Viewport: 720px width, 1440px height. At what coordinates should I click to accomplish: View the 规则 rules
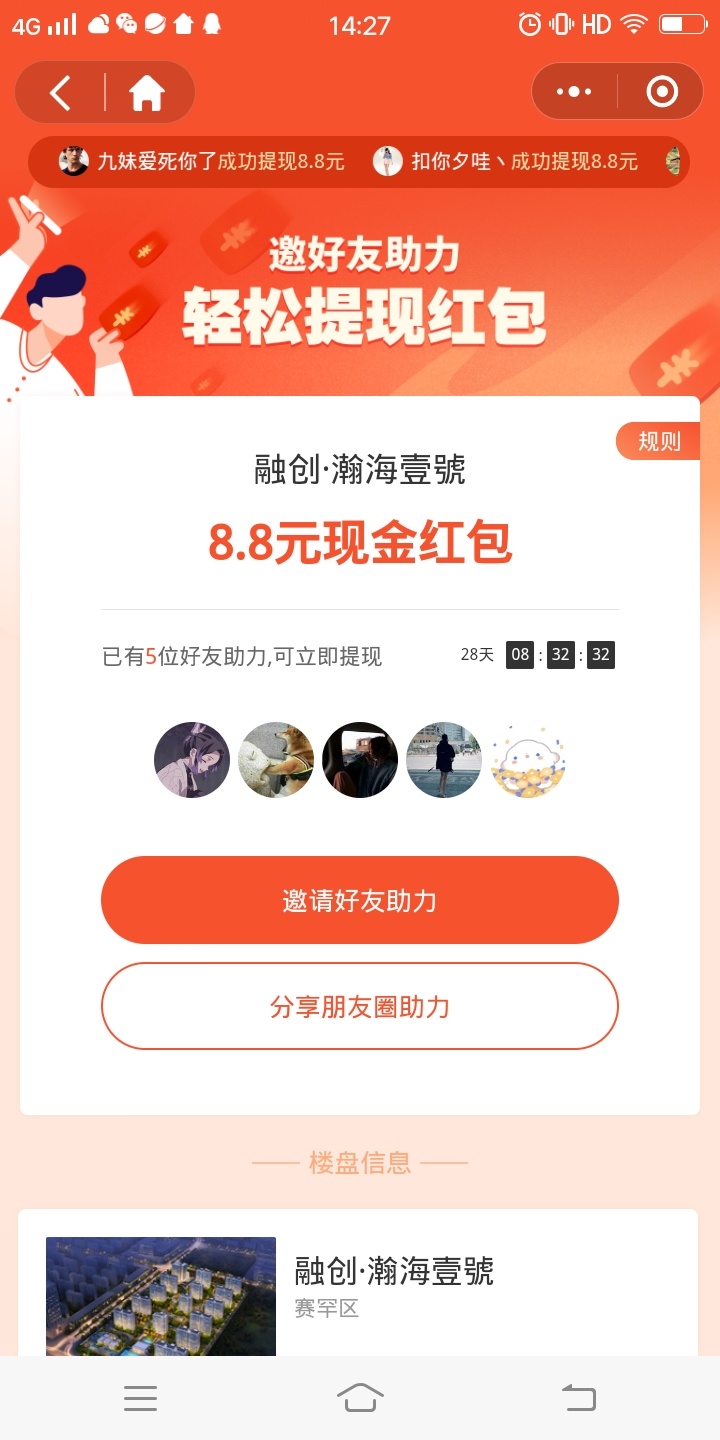point(658,441)
